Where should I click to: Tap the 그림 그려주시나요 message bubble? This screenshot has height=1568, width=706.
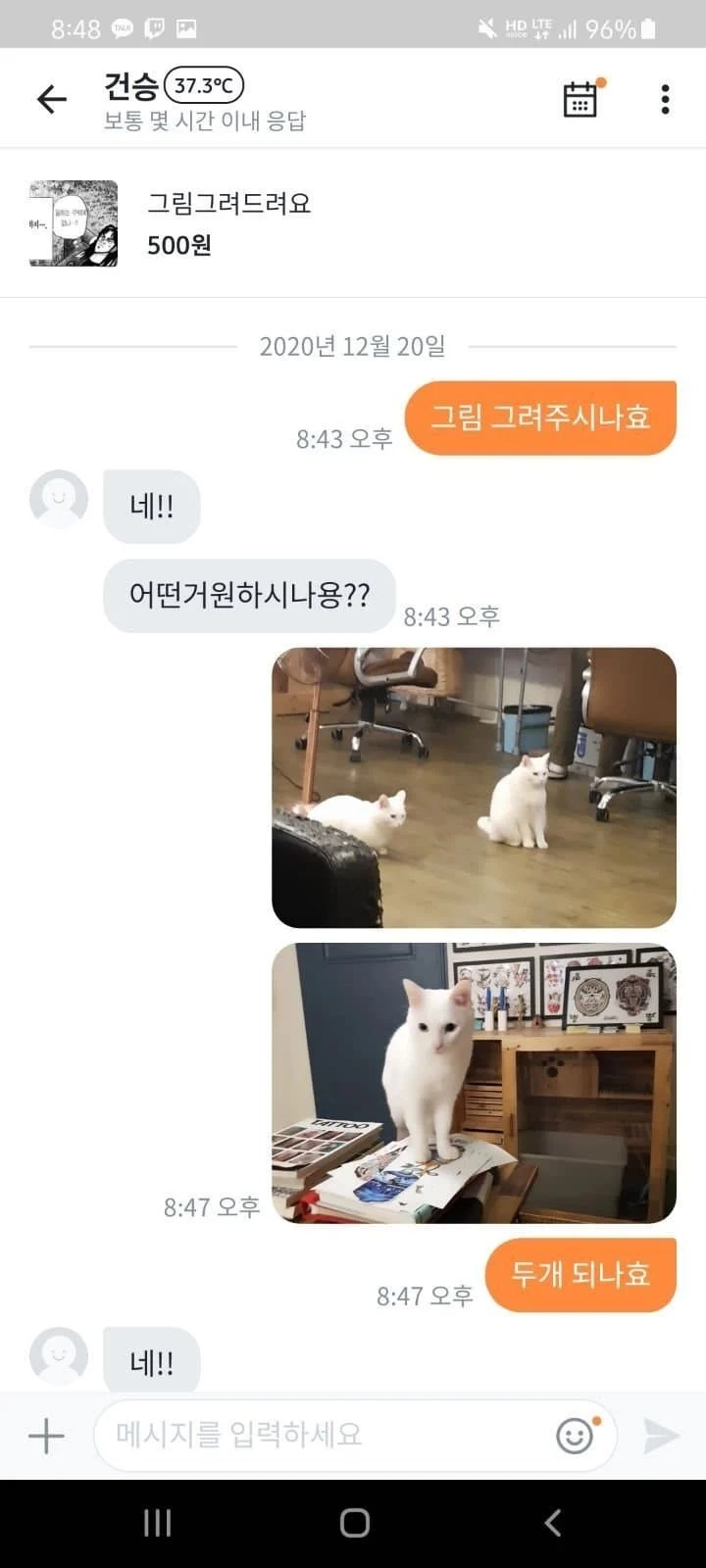[x=540, y=417]
